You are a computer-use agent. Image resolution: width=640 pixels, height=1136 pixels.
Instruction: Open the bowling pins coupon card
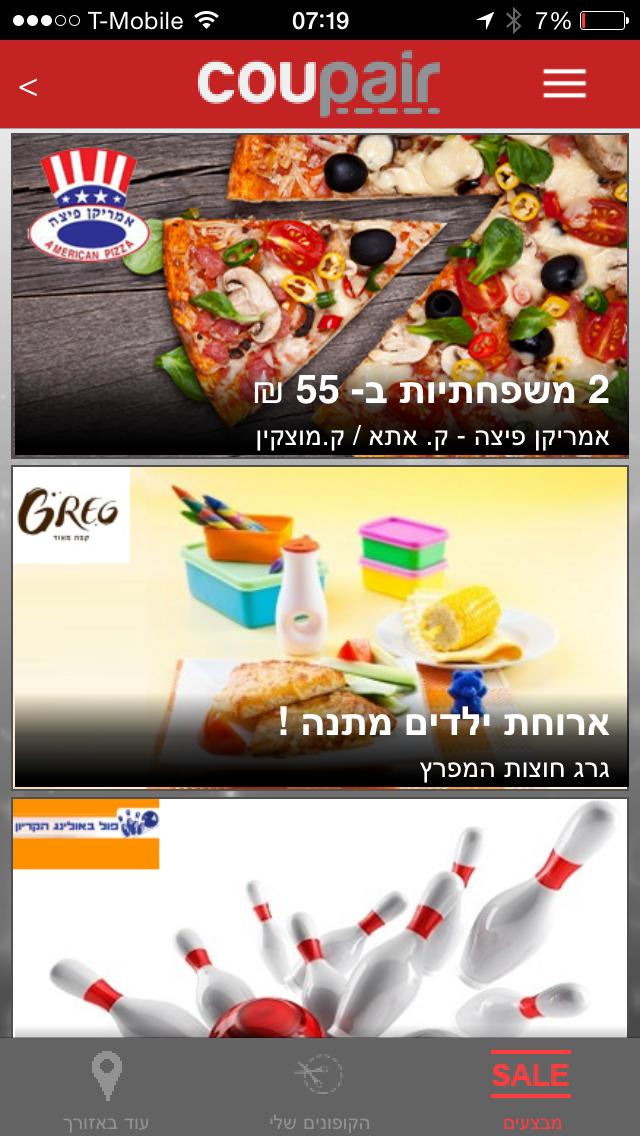coord(320,917)
